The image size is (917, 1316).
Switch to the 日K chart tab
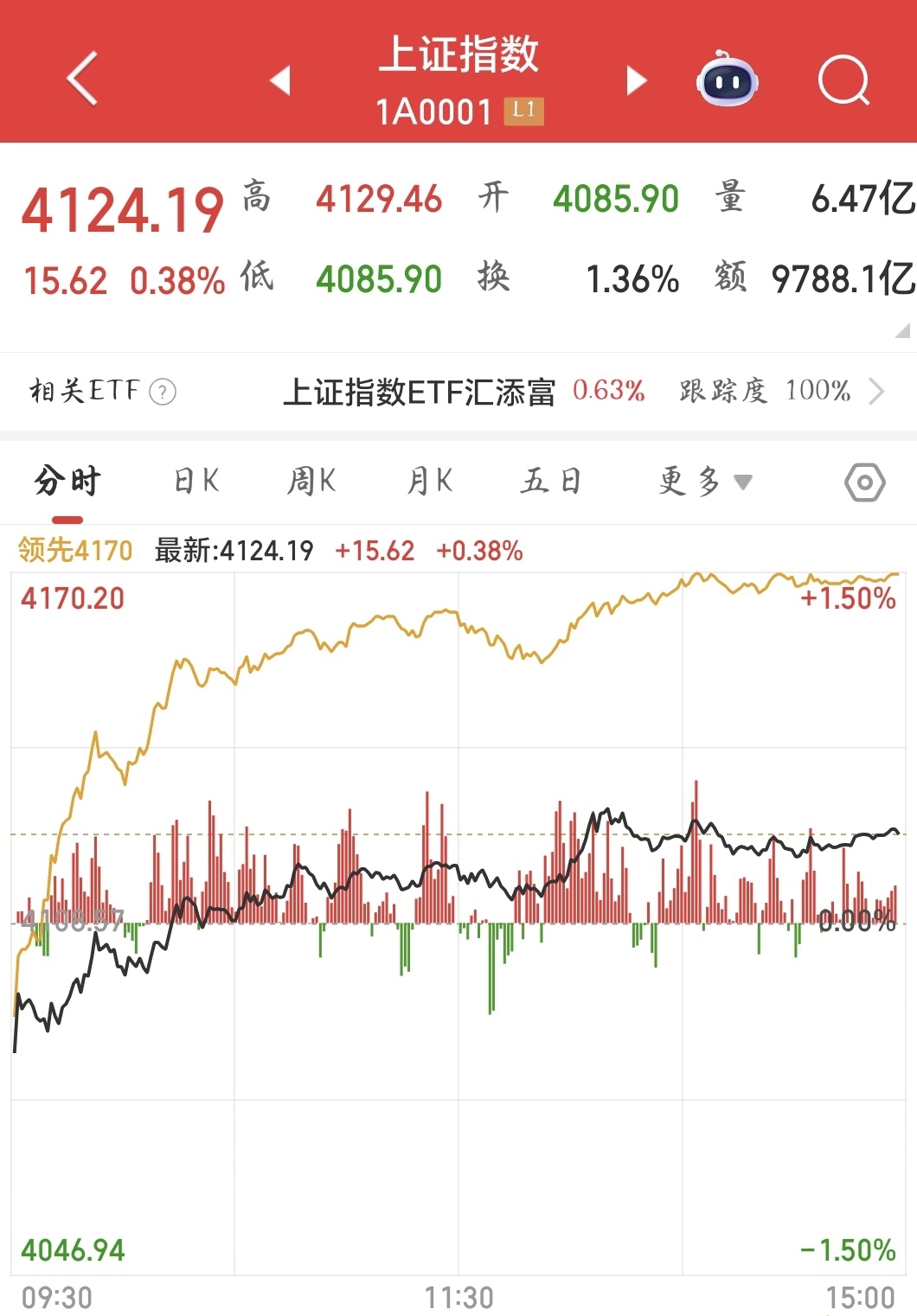tap(196, 481)
